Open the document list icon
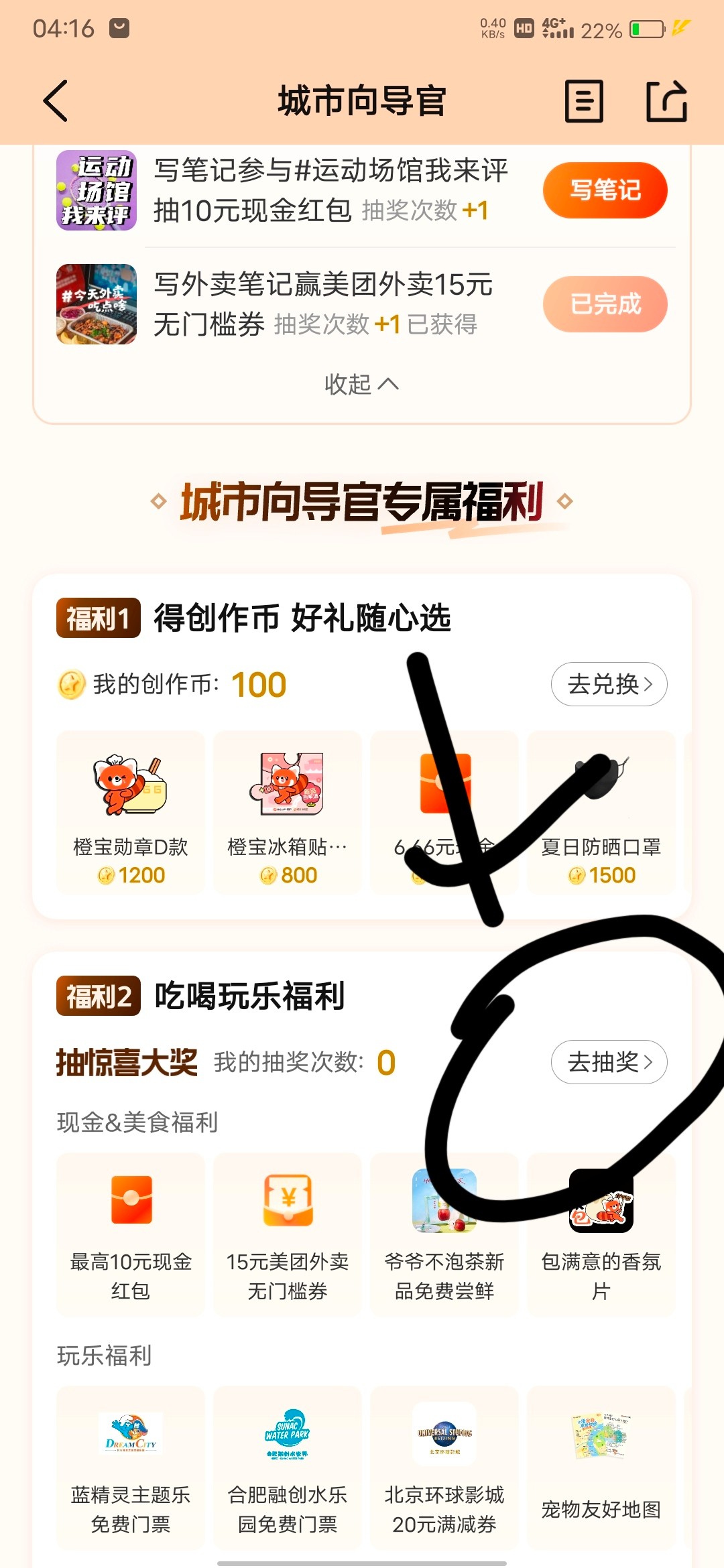The image size is (724, 1568). tap(584, 101)
